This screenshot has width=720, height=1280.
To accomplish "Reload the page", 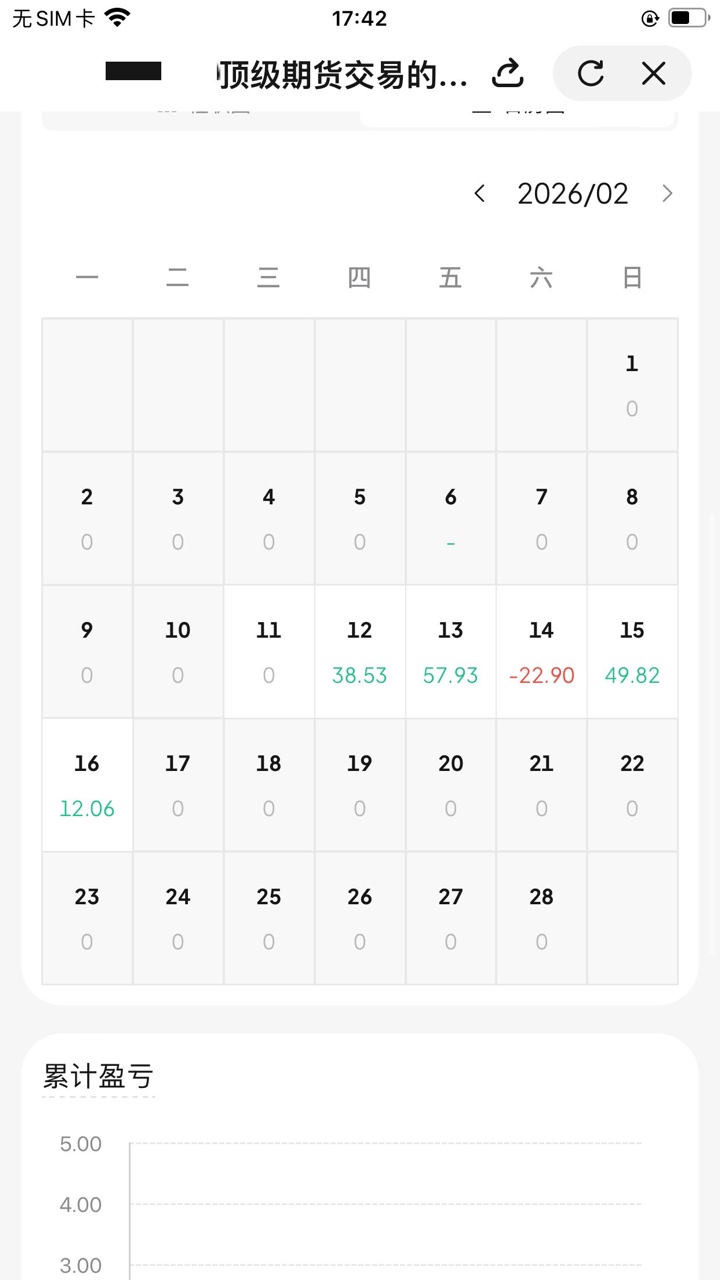I will [591, 73].
